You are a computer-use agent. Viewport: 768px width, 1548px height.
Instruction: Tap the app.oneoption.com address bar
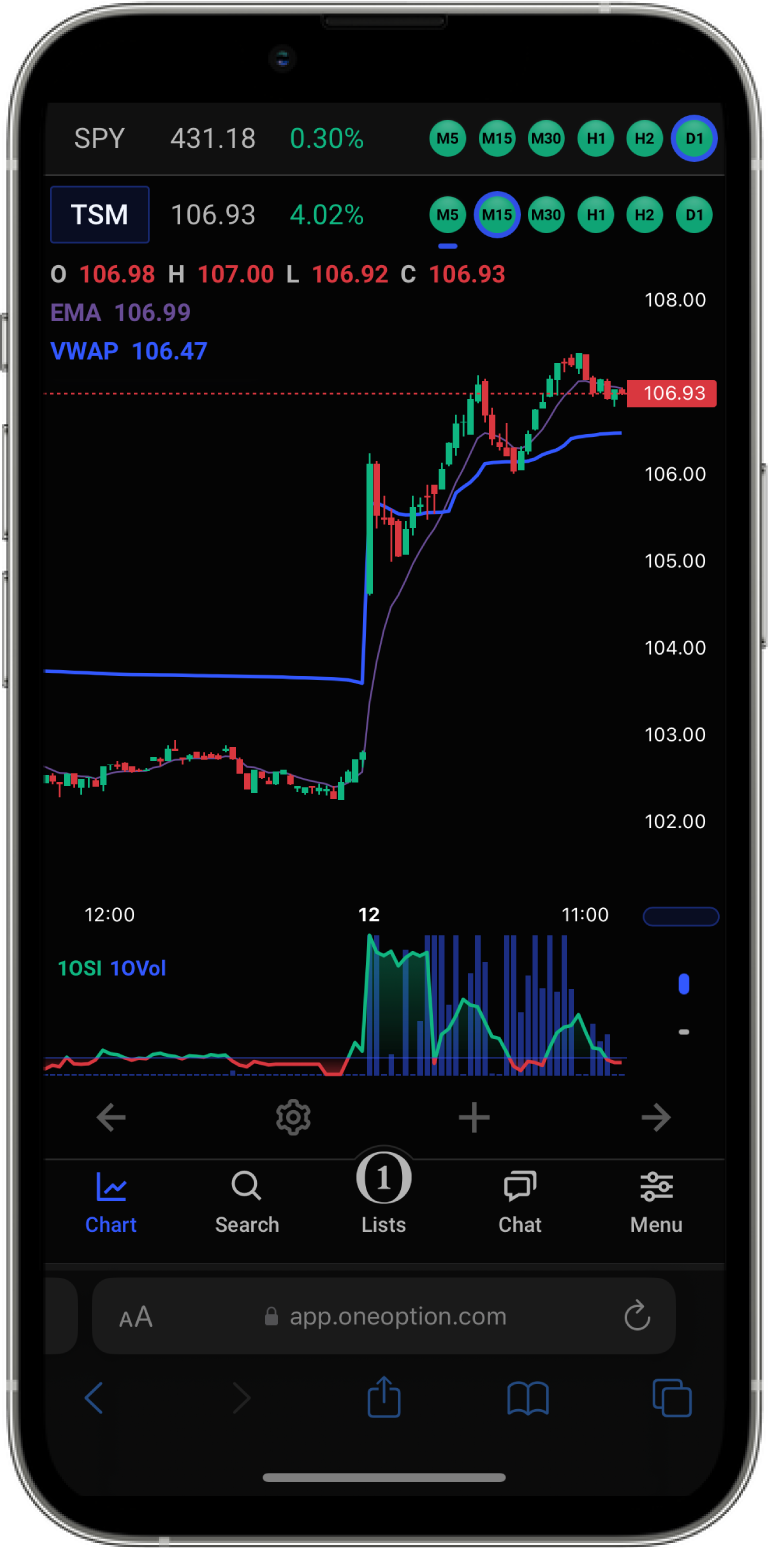click(398, 1316)
